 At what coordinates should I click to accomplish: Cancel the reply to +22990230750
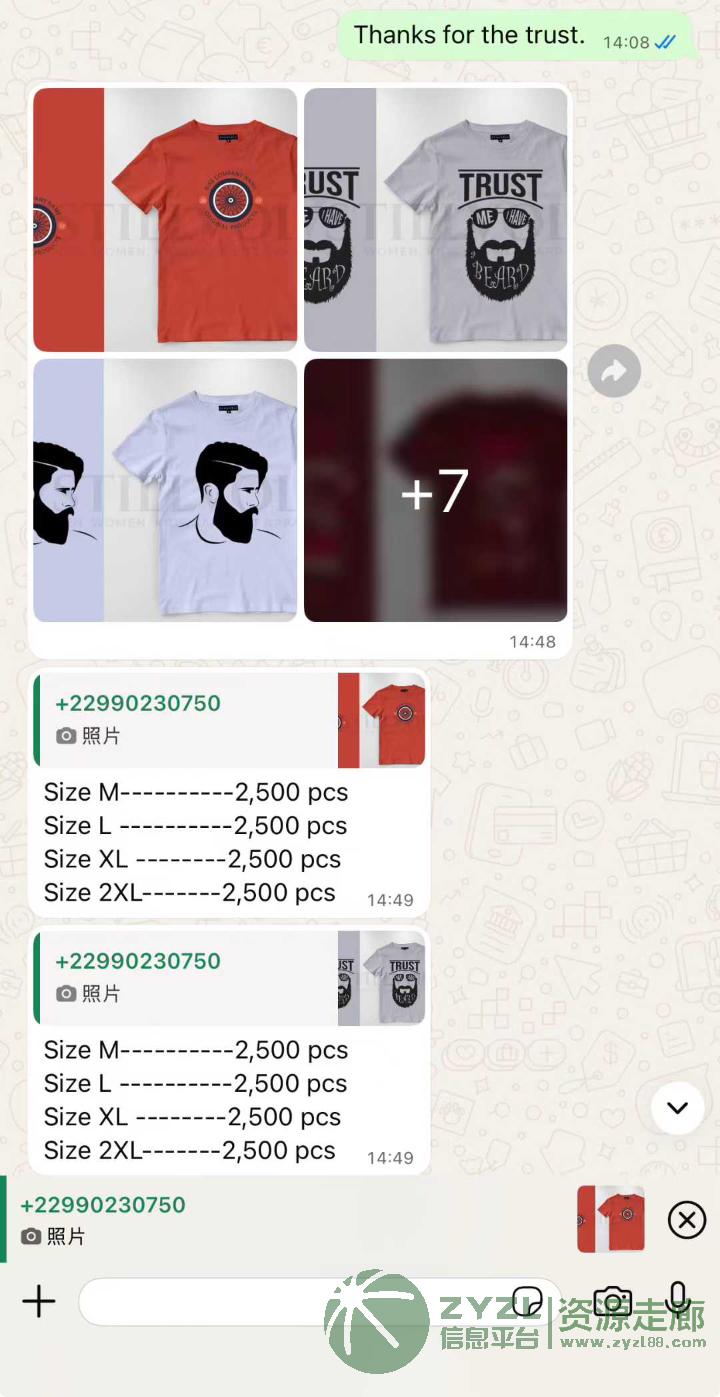(686, 1220)
